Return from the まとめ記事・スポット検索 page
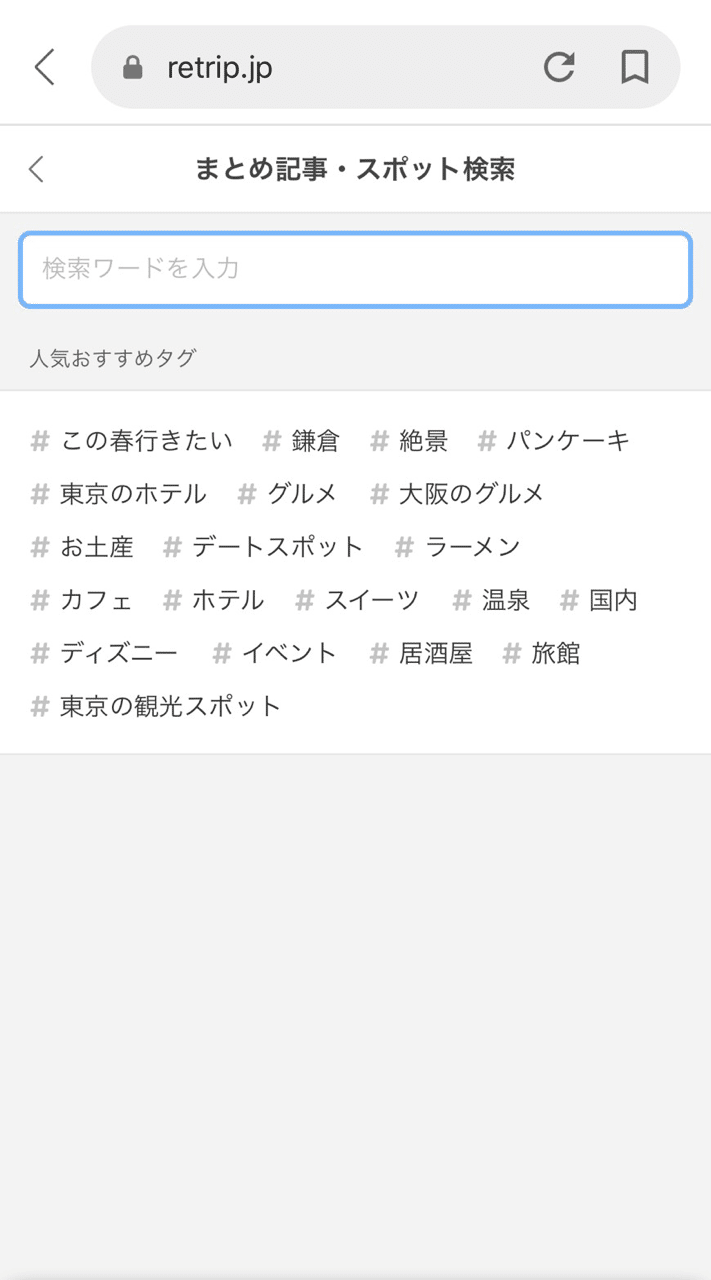The height and width of the screenshot is (1280, 711). click(x=37, y=169)
